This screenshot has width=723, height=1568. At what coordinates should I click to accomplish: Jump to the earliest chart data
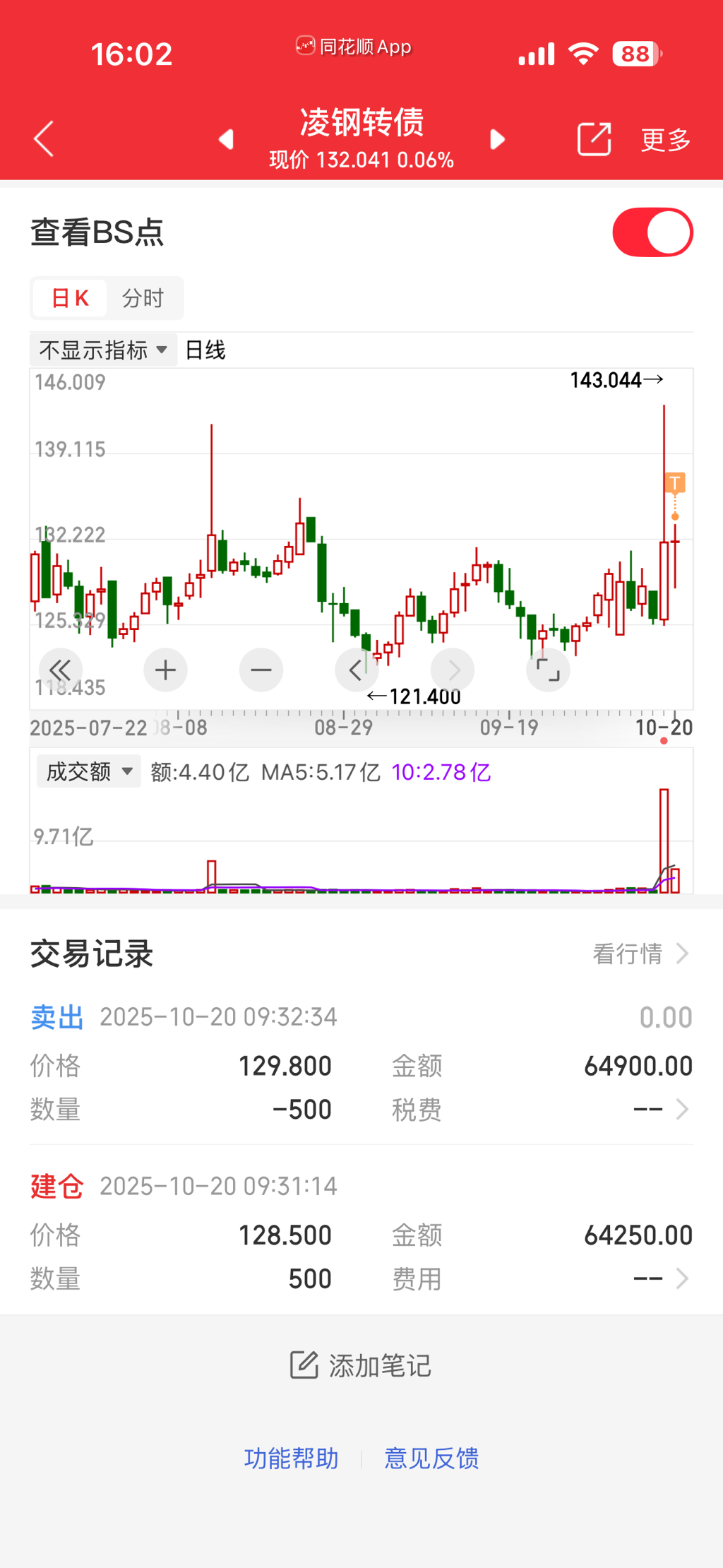pyautogui.click(x=60, y=670)
